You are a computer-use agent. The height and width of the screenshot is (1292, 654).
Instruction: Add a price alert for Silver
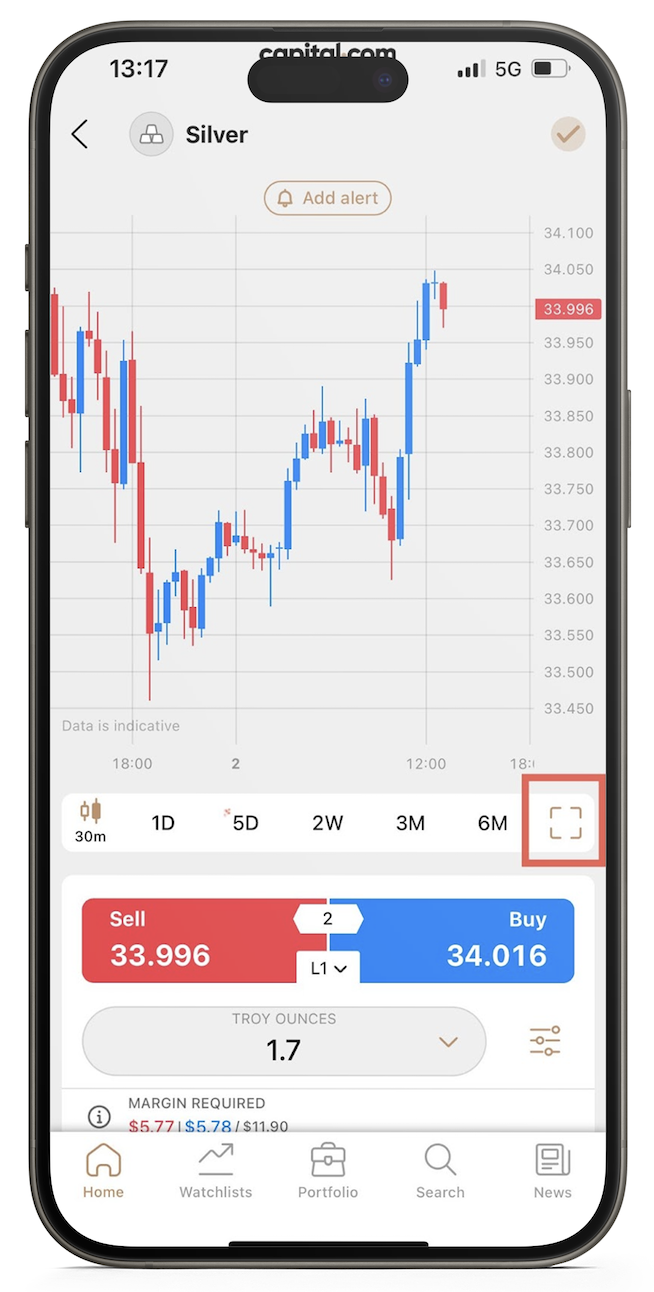pos(327,198)
